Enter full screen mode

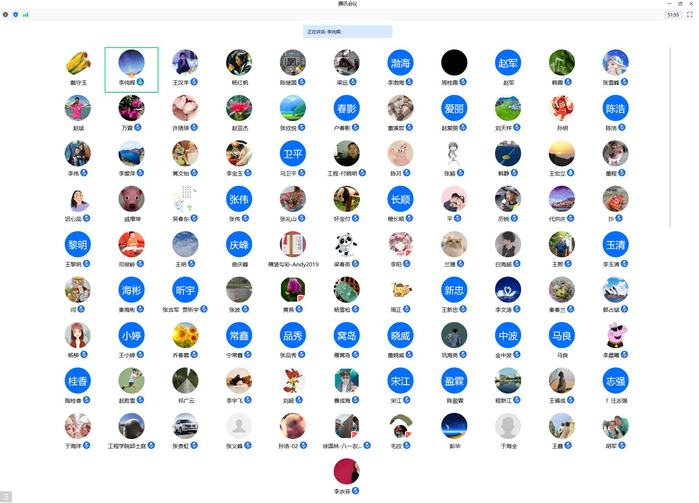689,15
